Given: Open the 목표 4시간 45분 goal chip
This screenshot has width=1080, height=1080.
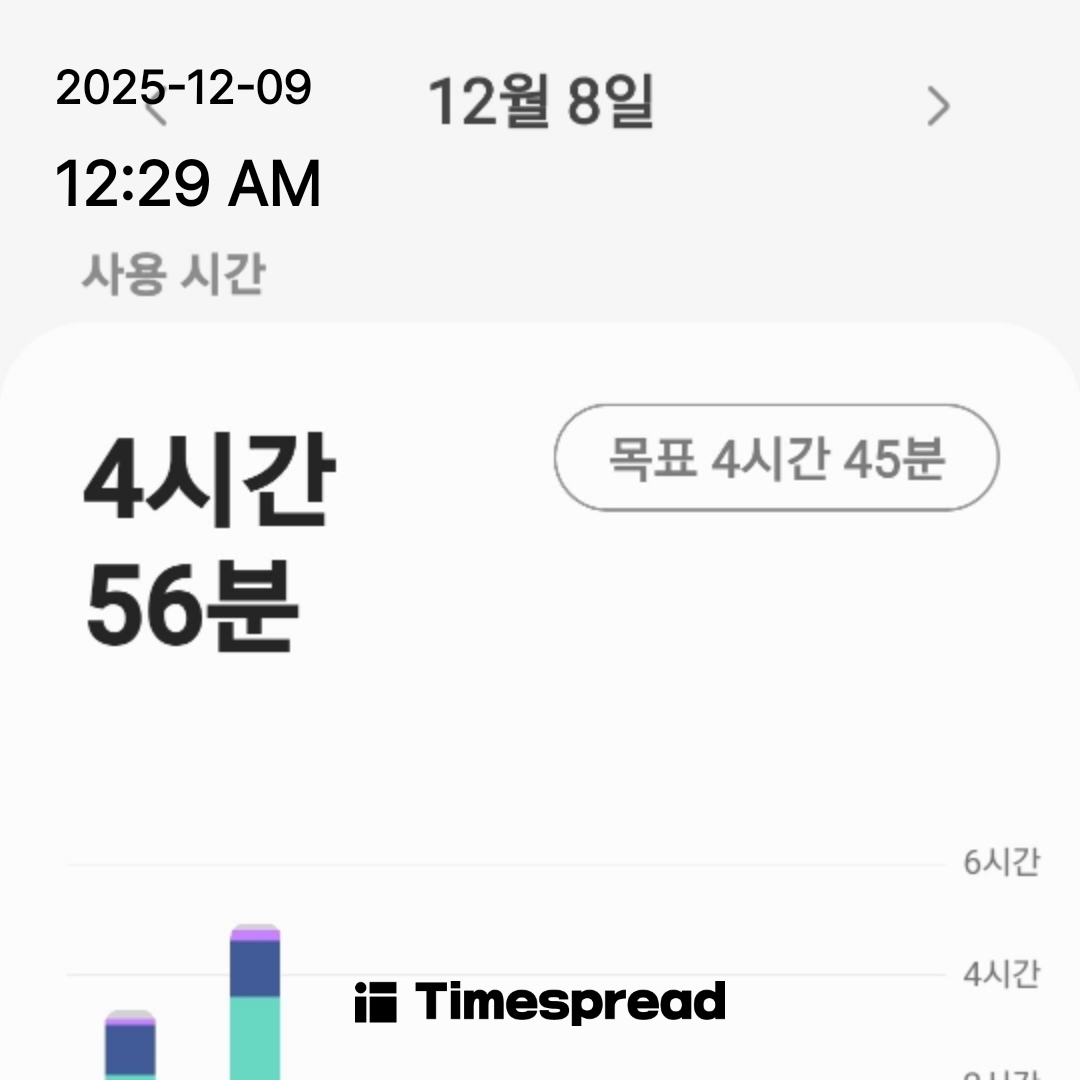Looking at the screenshot, I should [776, 458].
